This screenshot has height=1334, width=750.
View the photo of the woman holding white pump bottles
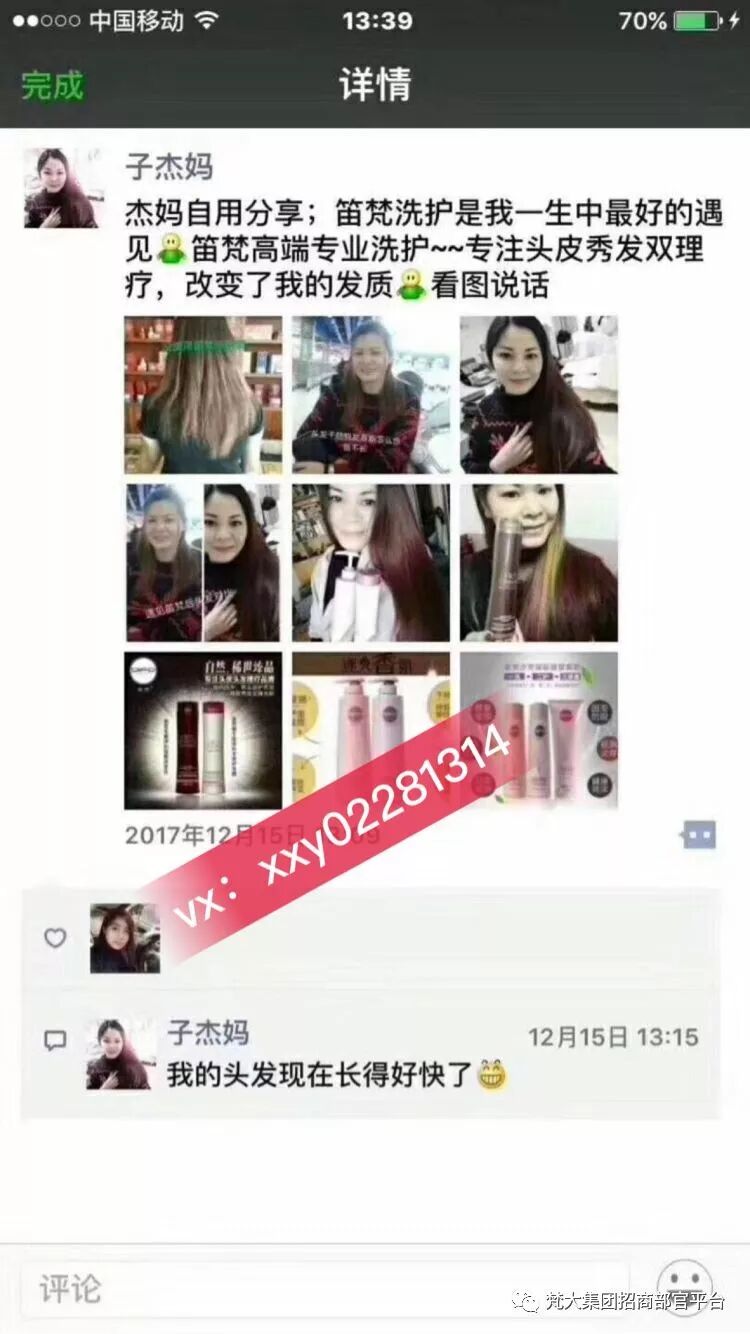click(371, 563)
